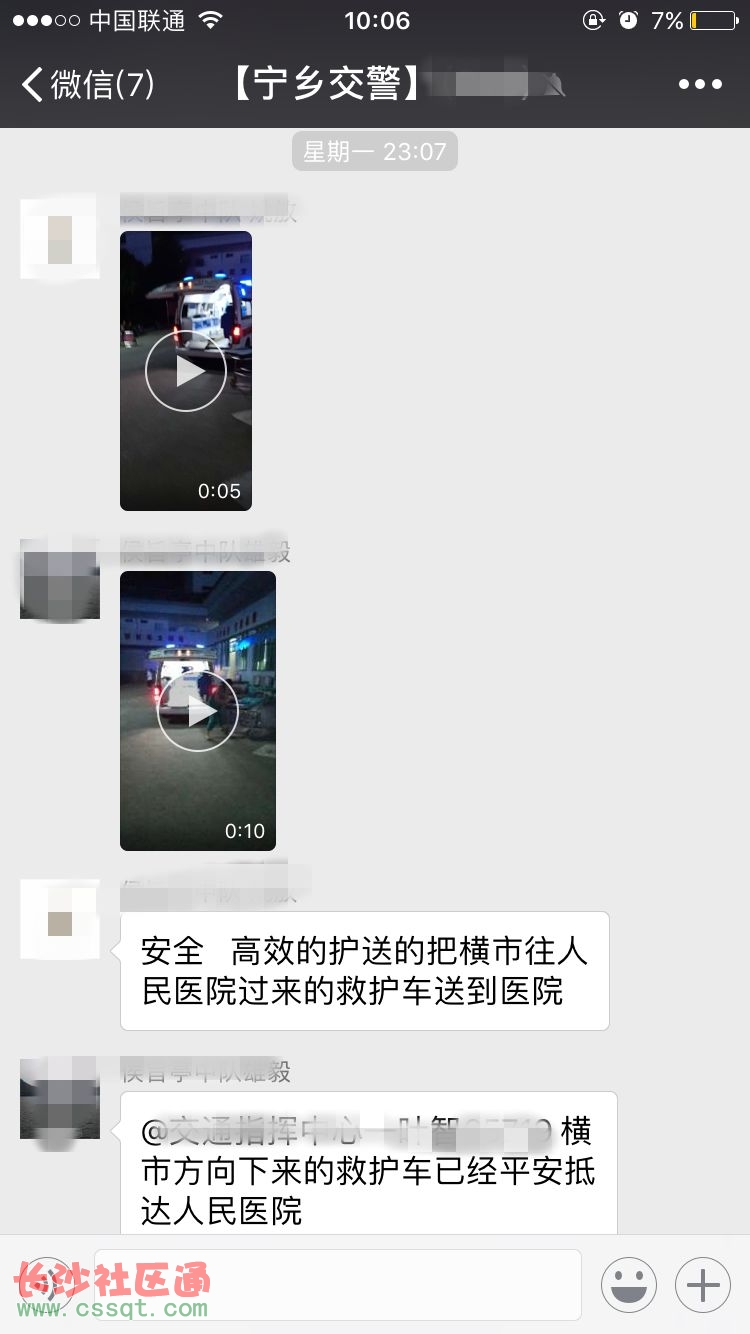Open the emoji picker
Screen dimensions: 750x1334
(x=628, y=1285)
